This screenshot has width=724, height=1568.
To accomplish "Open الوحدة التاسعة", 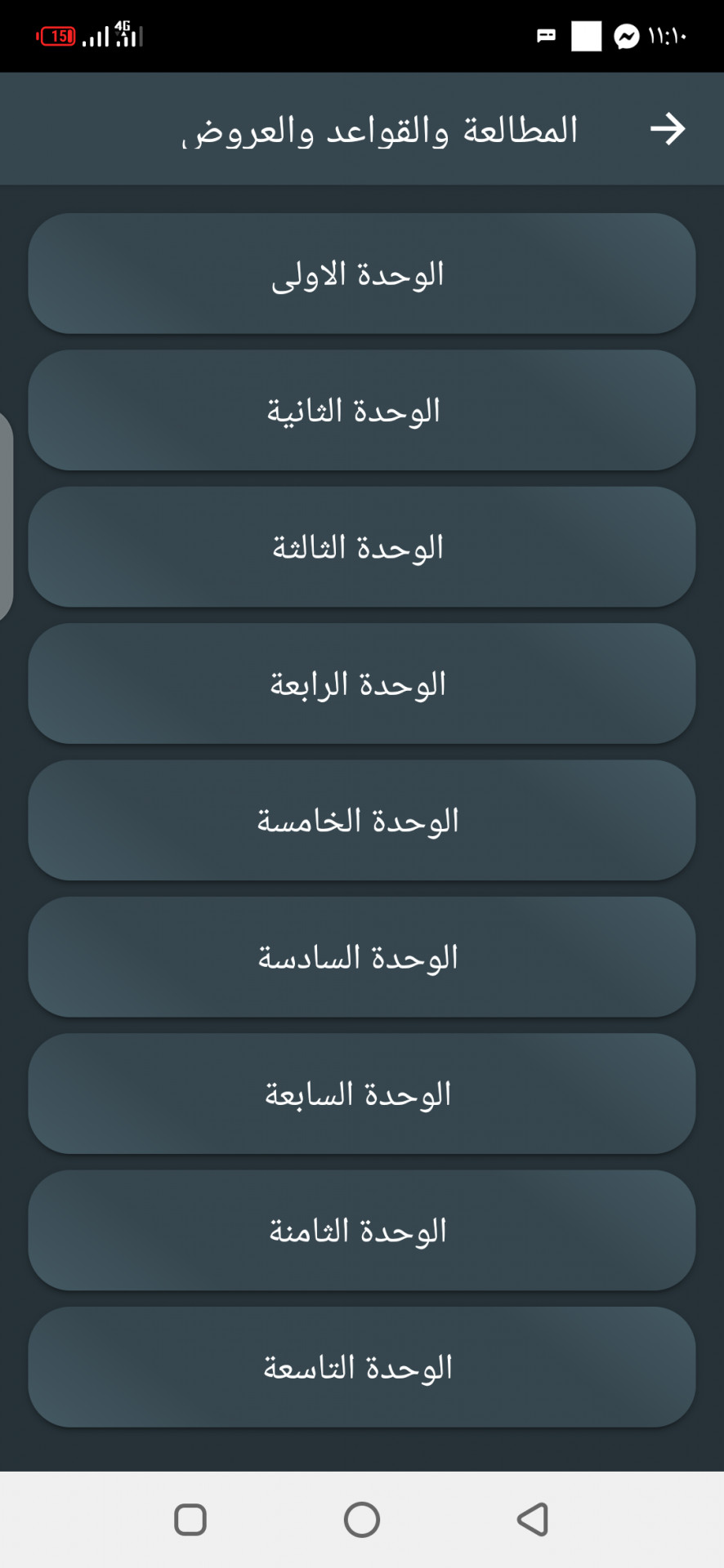I will (362, 1367).
